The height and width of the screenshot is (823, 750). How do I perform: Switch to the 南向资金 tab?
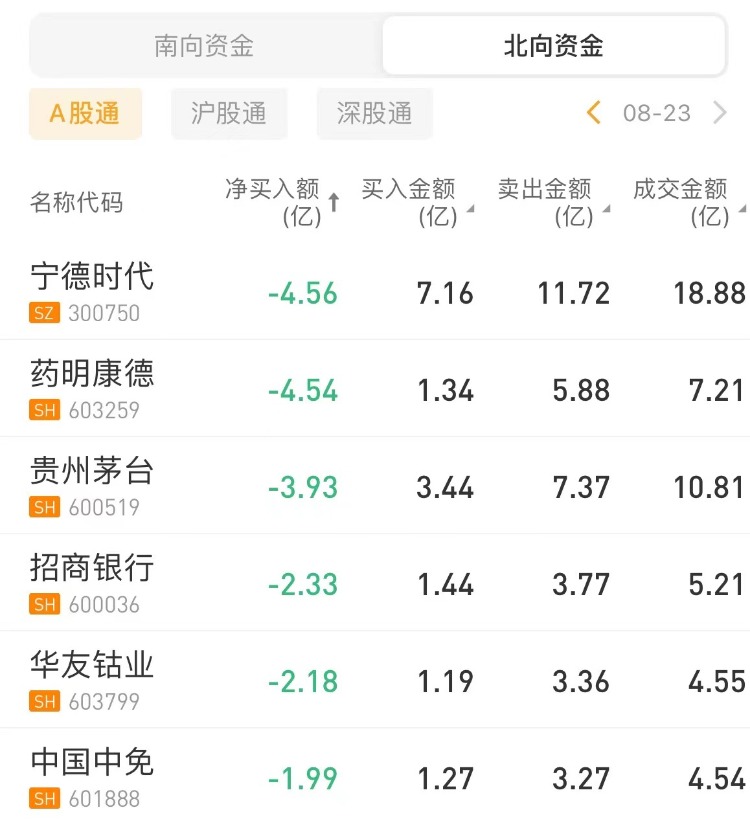tap(204, 46)
